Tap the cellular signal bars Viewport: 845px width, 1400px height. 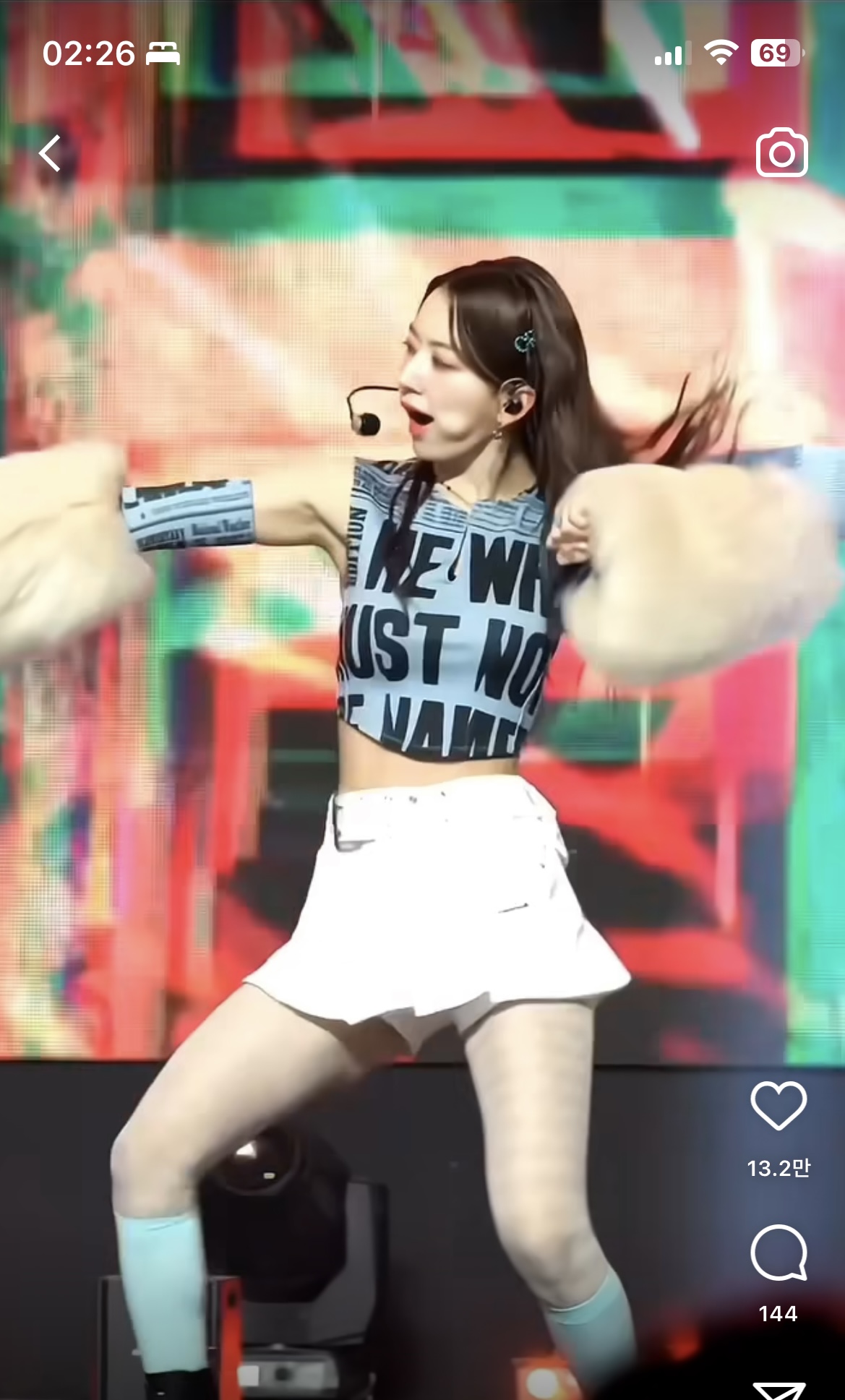pyautogui.click(x=674, y=51)
